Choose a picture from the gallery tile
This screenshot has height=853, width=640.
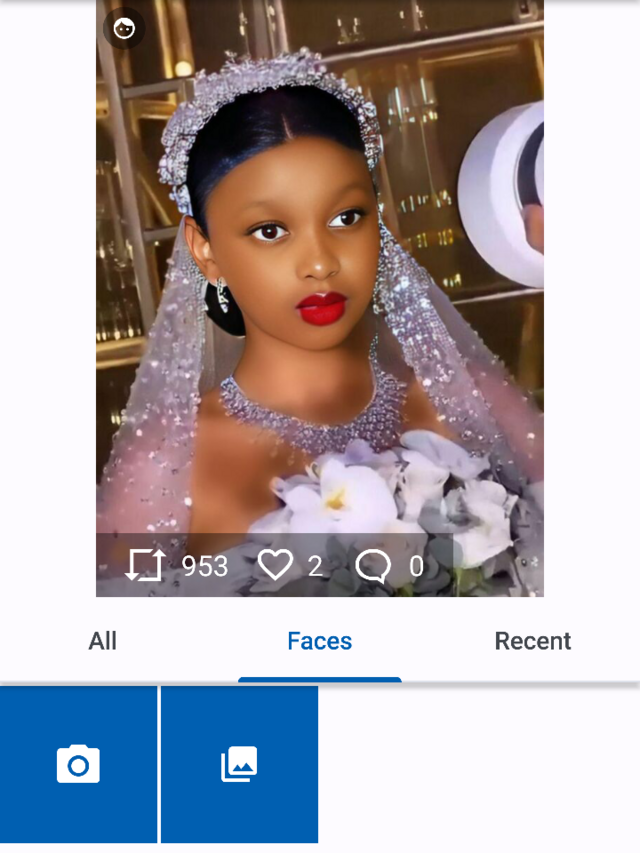pos(239,765)
